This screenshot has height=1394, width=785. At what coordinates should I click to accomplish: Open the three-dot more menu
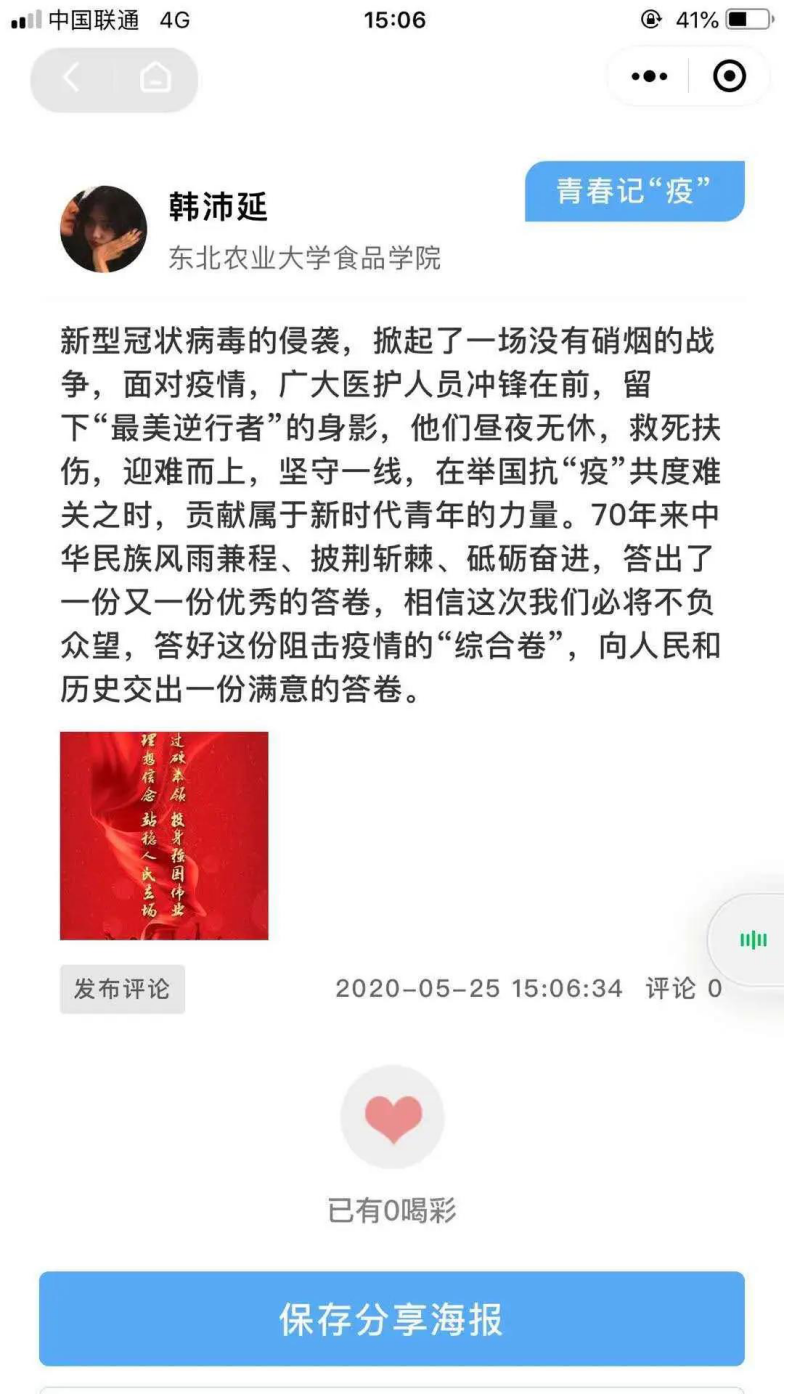pos(649,77)
